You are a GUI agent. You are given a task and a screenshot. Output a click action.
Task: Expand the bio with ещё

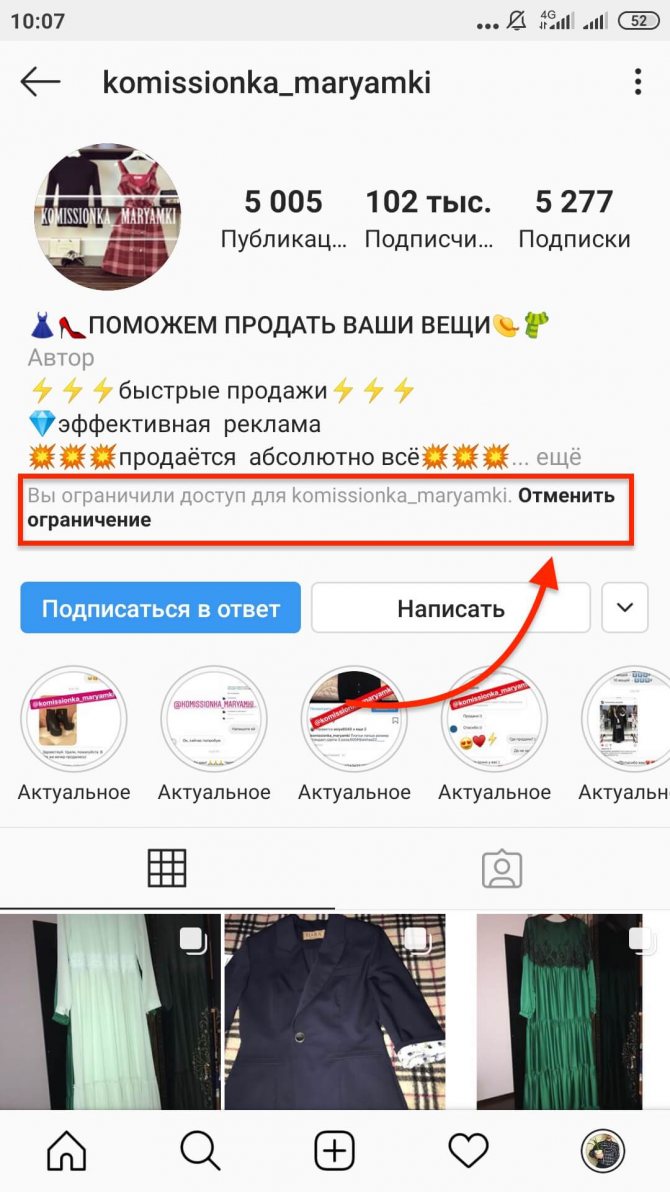point(558,458)
